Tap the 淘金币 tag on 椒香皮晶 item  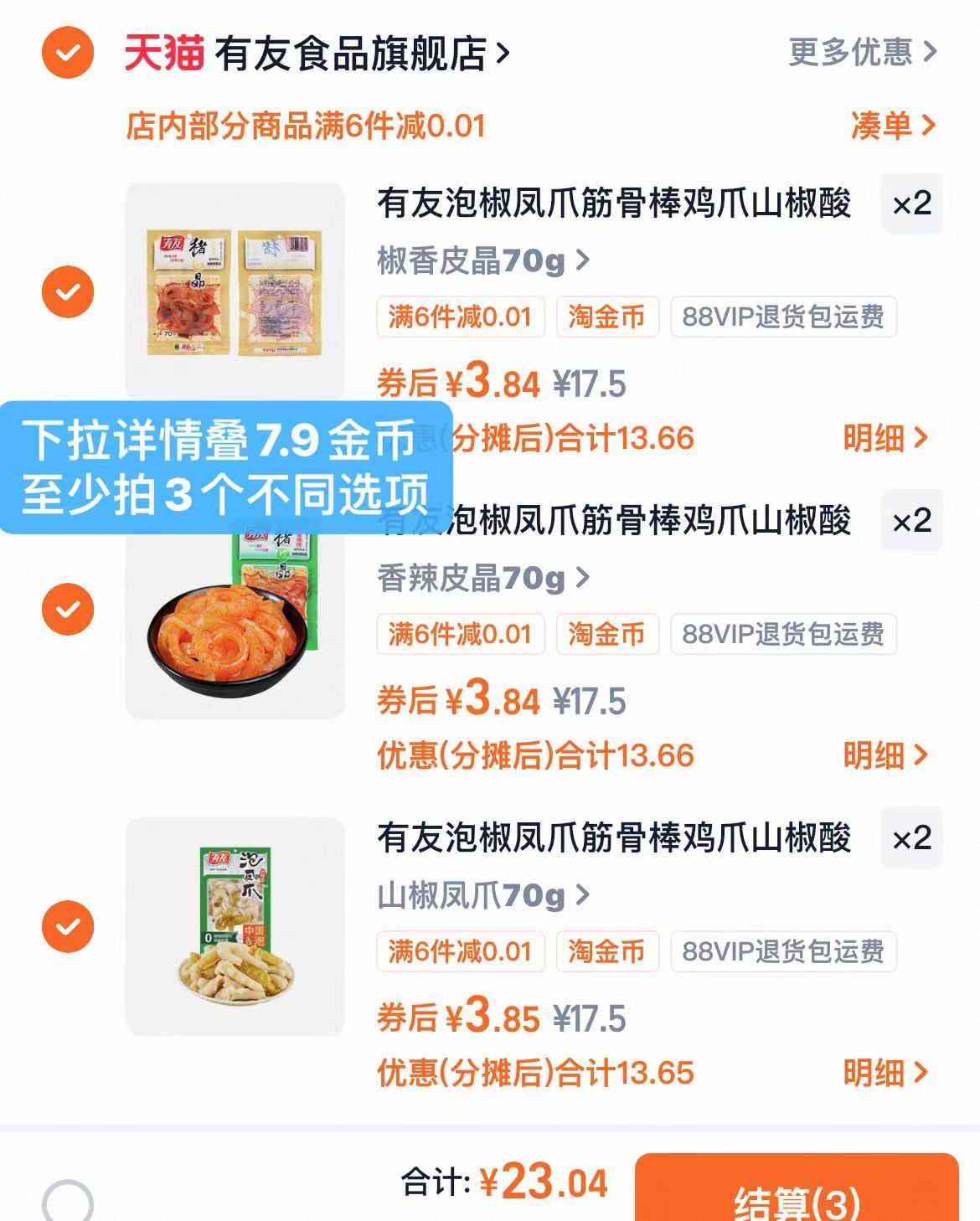point(606,317)
